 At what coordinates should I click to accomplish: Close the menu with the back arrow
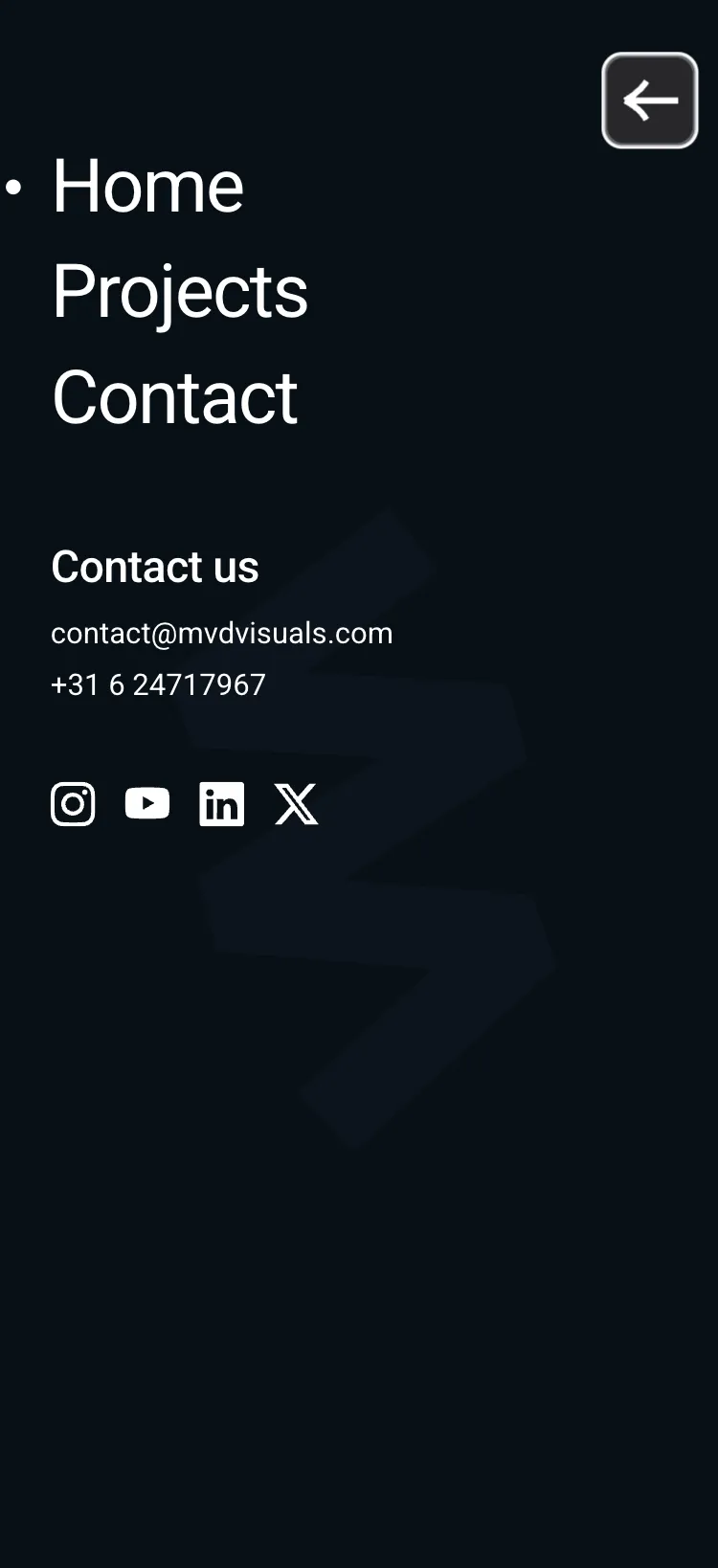pyautogui.click(x=649, y=101)
